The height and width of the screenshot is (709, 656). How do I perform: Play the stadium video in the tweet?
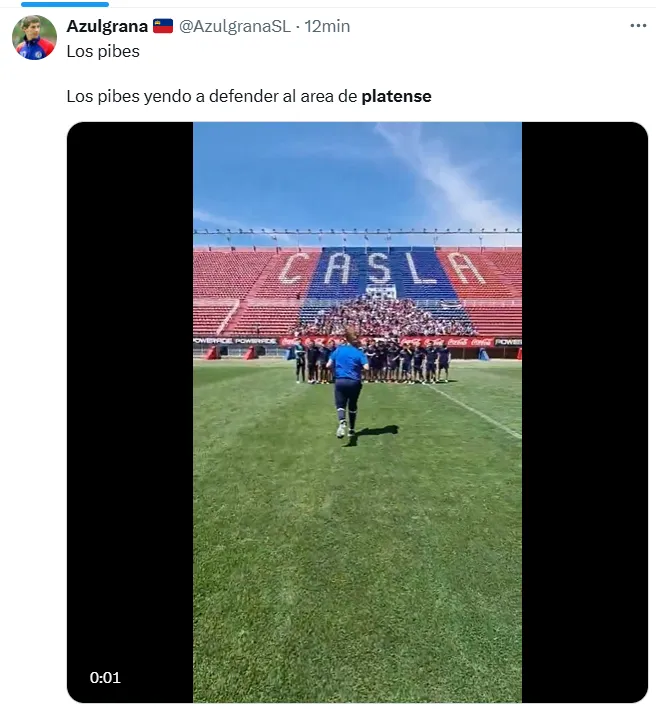tap(357, 412)
